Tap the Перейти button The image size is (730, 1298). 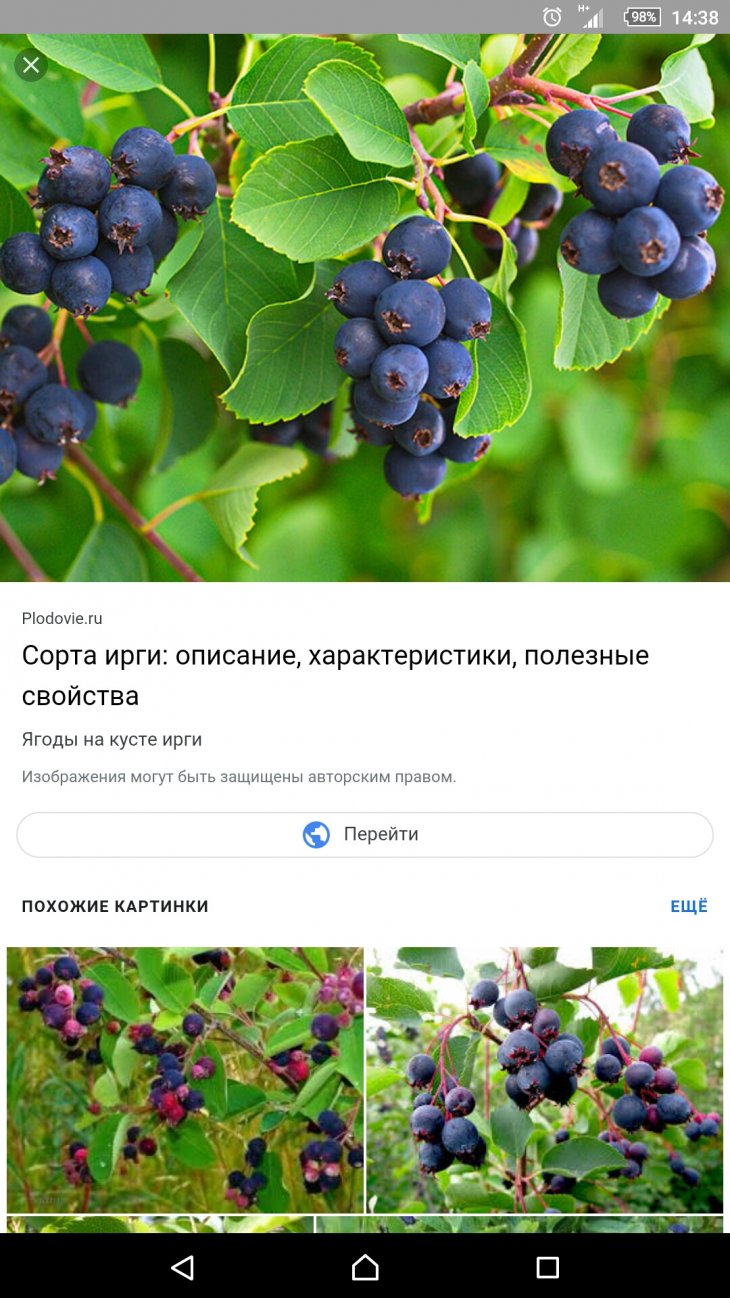tap(364, 834)
